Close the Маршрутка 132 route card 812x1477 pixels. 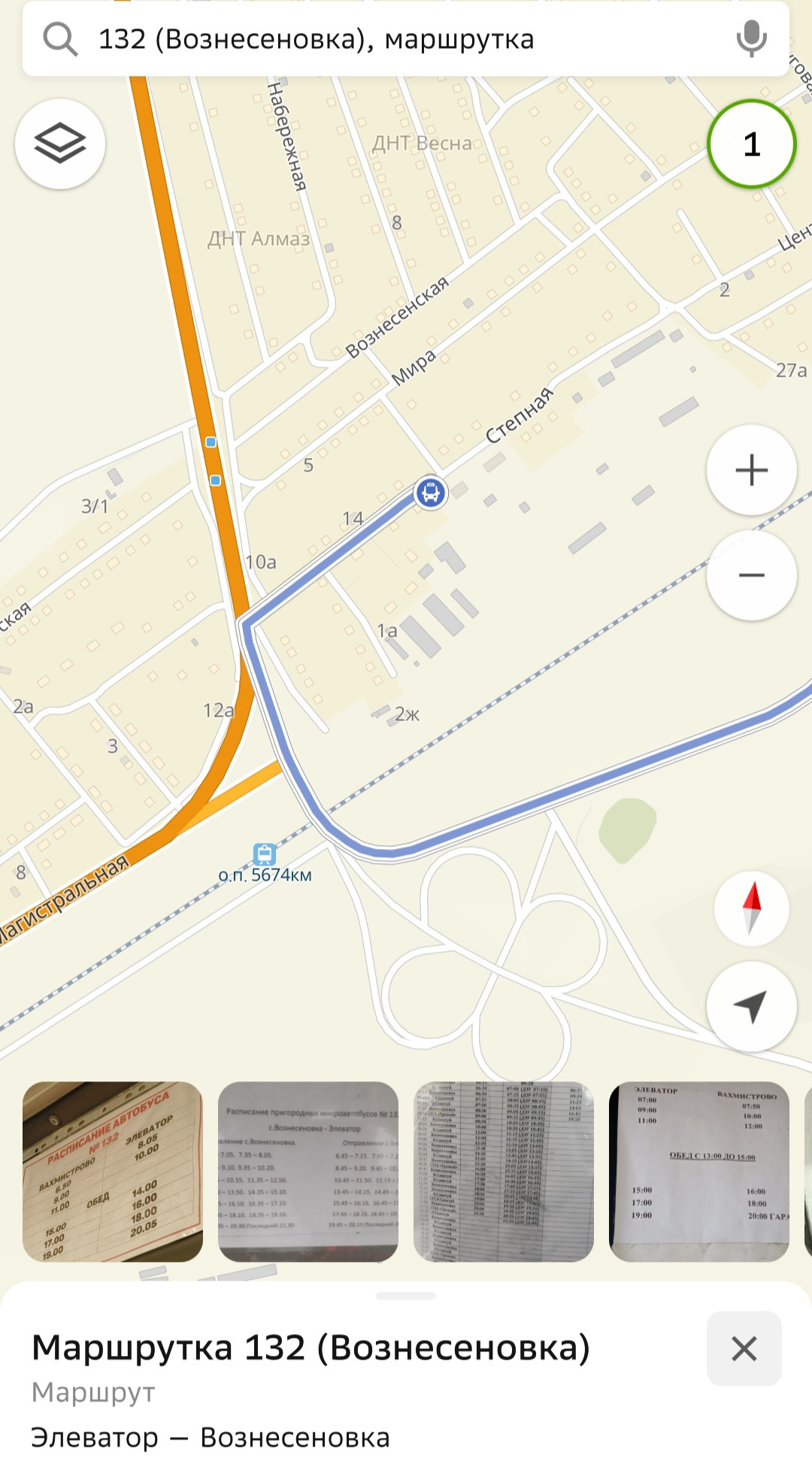[744, 1348]
